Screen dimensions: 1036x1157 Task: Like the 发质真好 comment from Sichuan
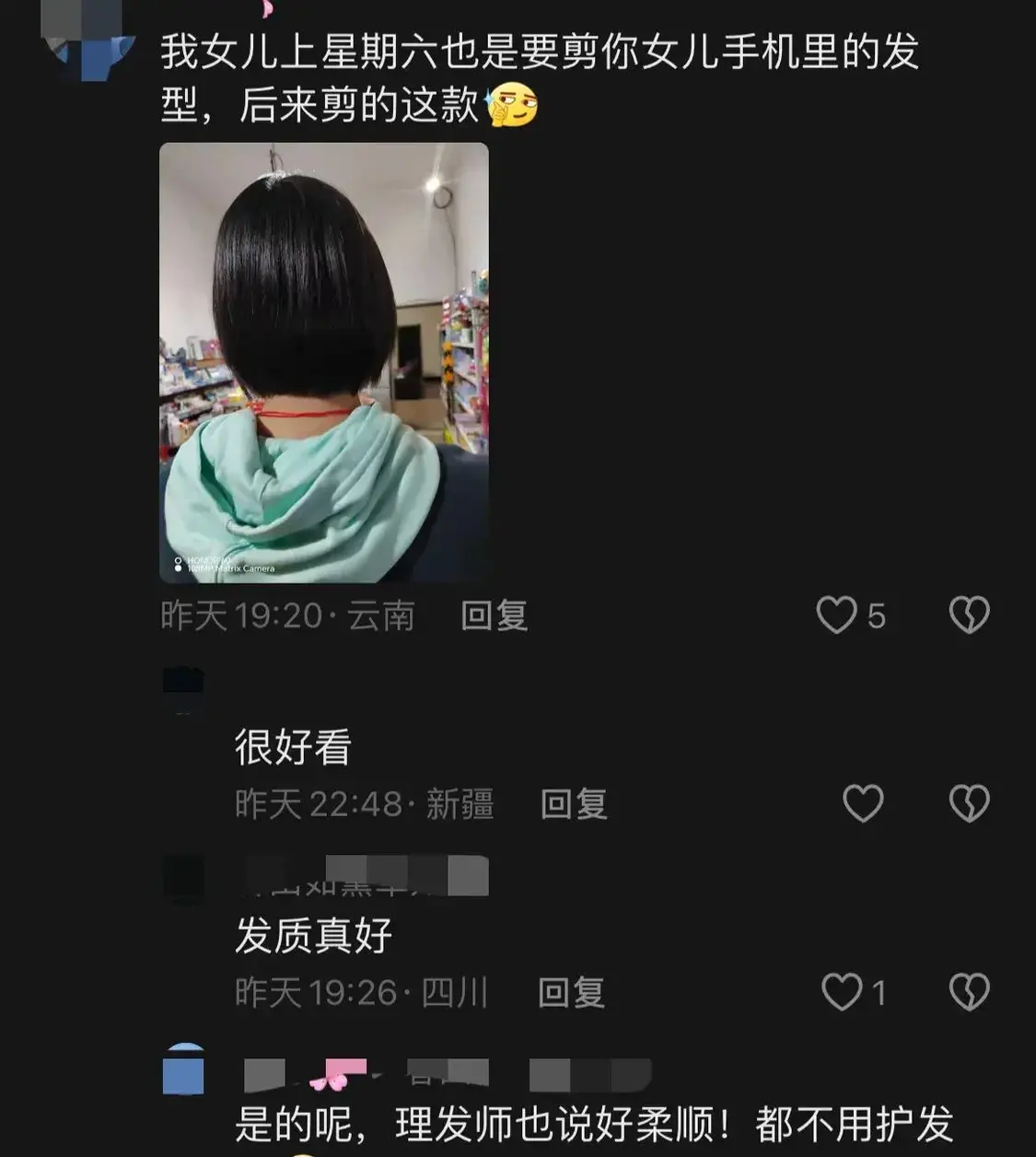coord(841,992)
